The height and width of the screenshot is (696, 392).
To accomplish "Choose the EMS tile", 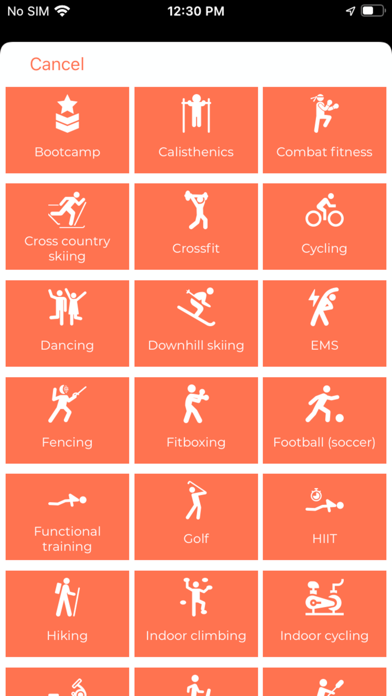I will pyautogui.click(x=325, y=324).
